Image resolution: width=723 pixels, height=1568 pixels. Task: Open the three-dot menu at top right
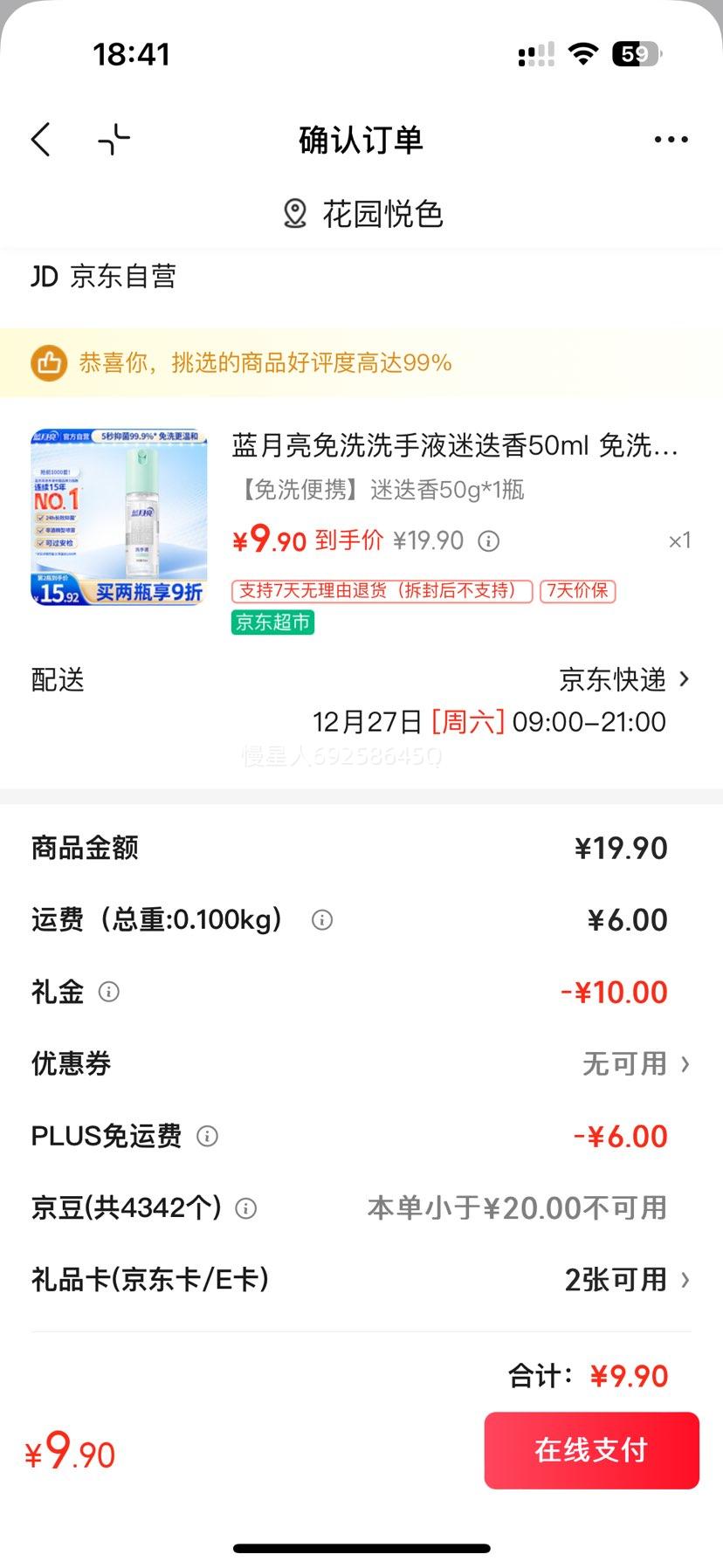671,139
